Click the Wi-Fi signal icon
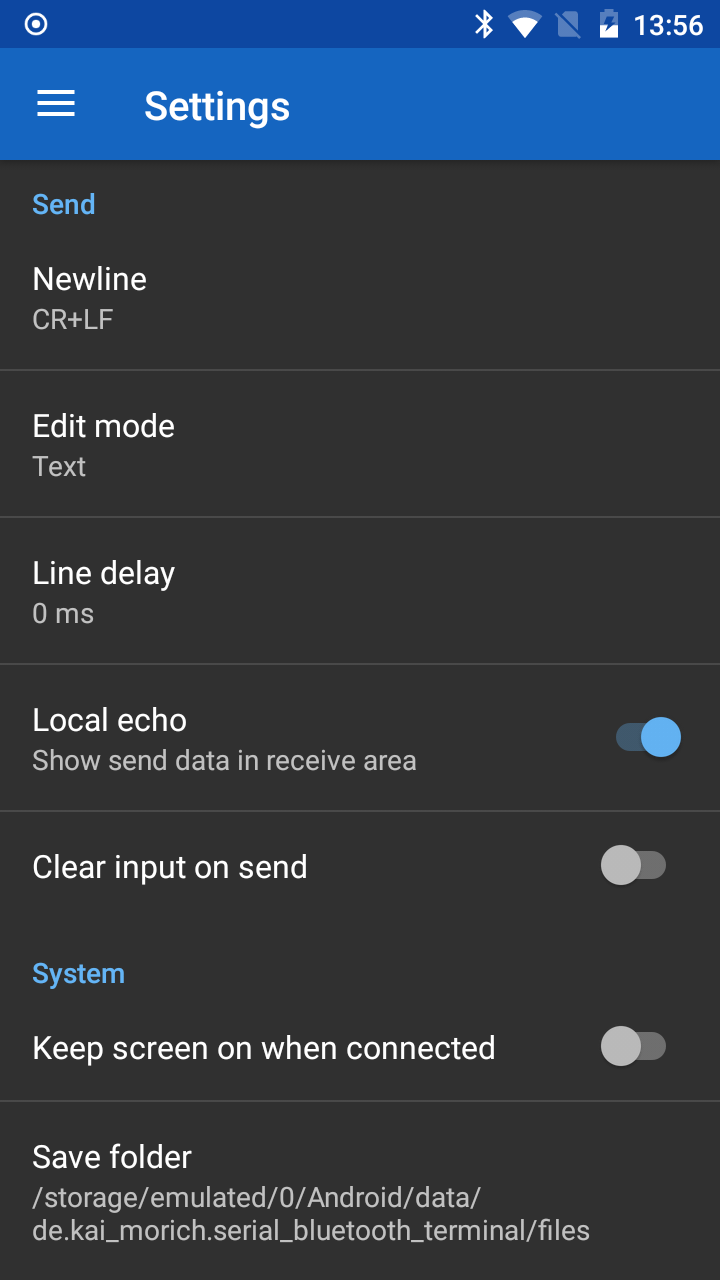The width and height of the screenshot is (720, 1280). point(525,23)
